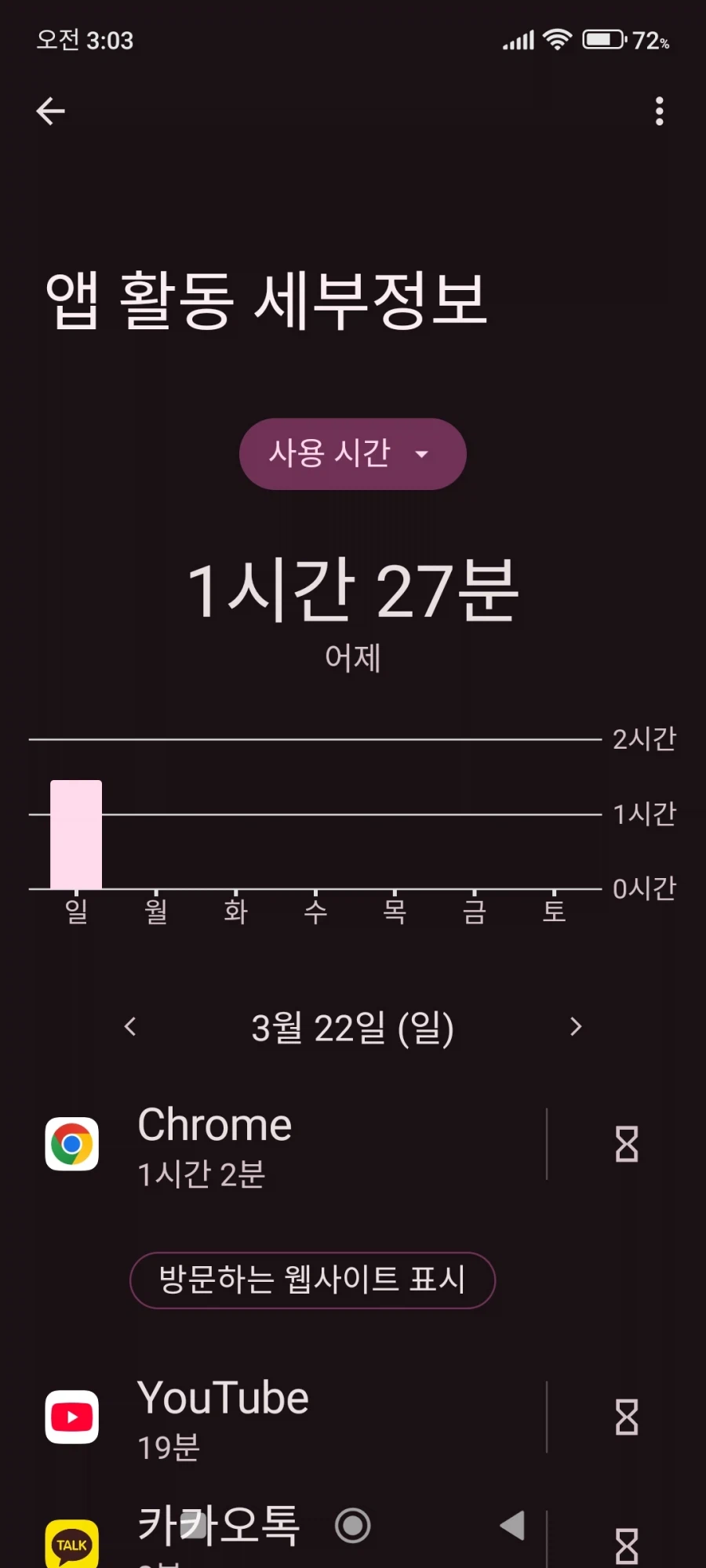Tap the cellular signal icon in the status bar
The image size is (706, 1568).
click(x=518, y=38)
